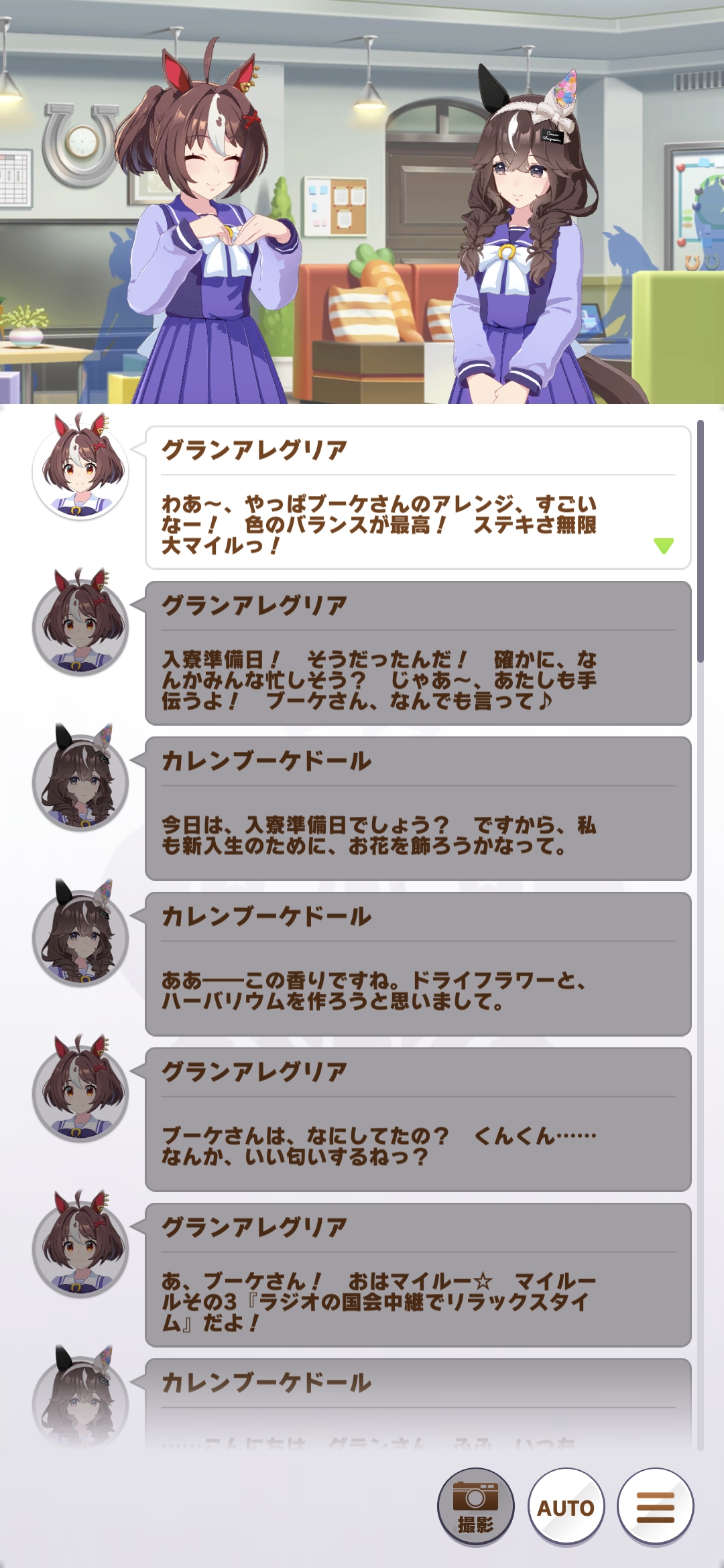Advance the dialogue with the green arrow
The height and width of the screenshot is (1568, 724).
[663, 545]
